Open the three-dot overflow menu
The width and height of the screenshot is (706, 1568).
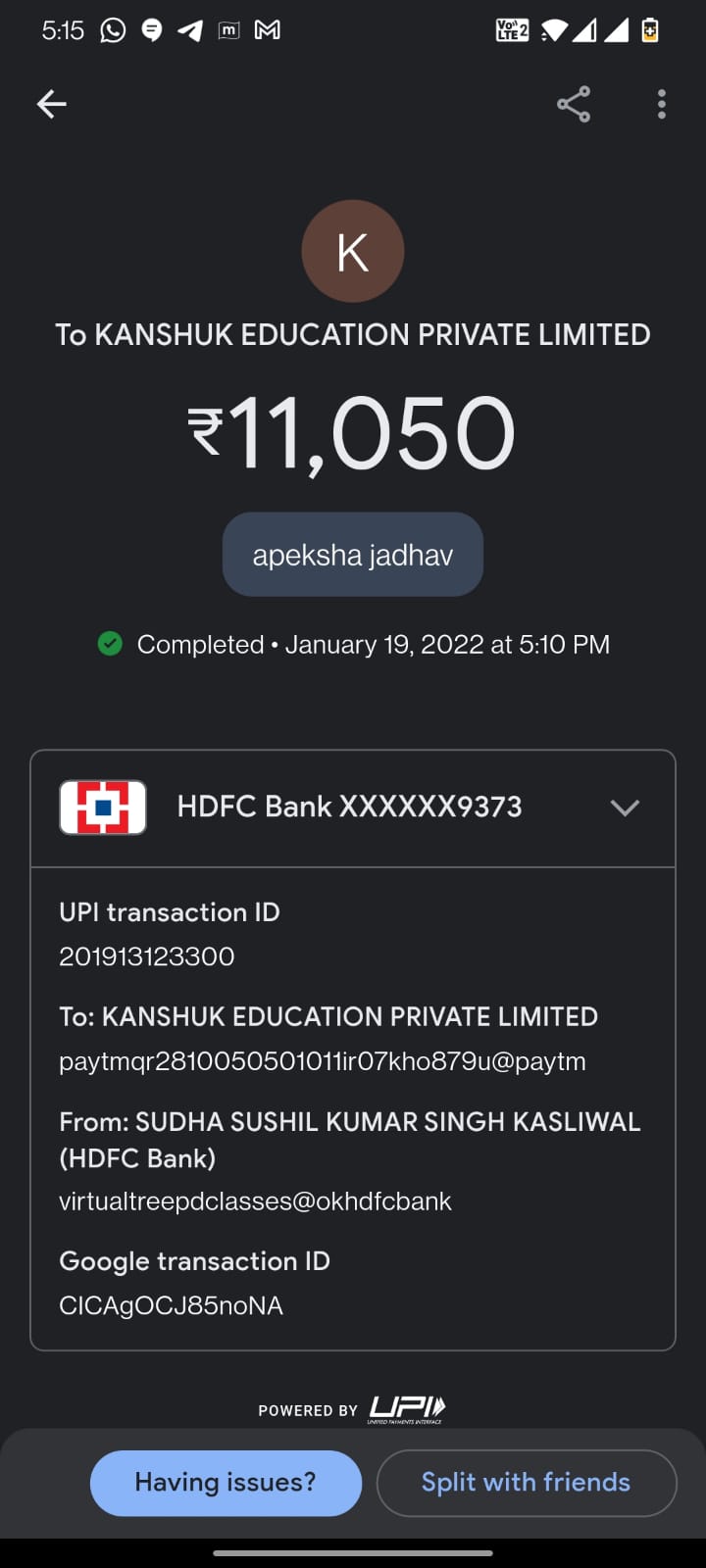coord(662,104)
